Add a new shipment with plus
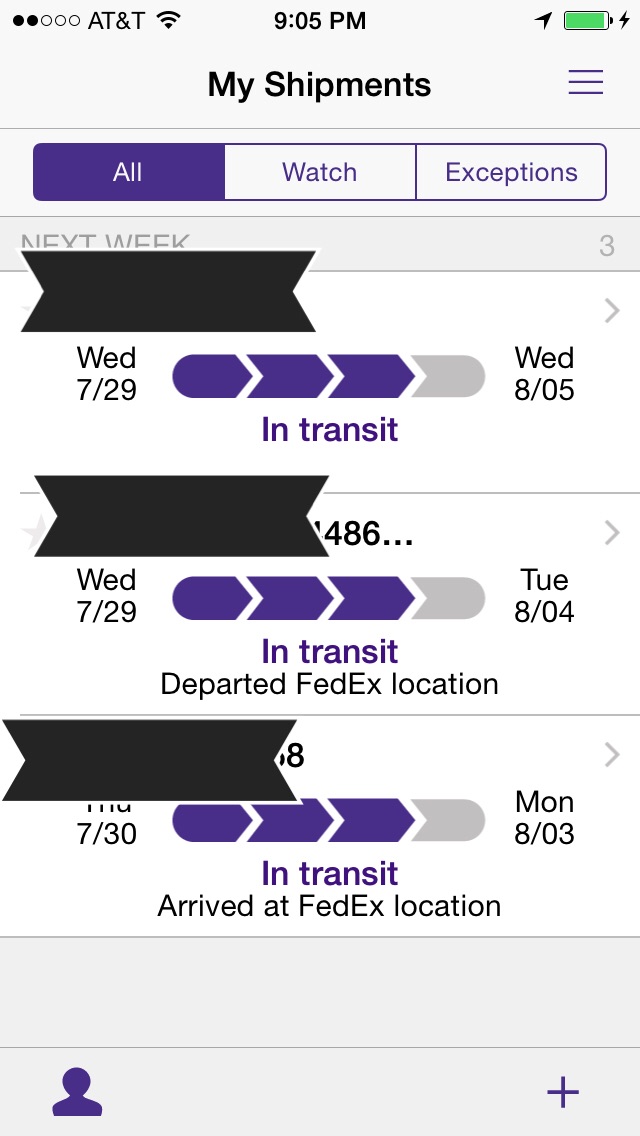The height and width of the screenshot is (1136, 640). point(562,1092)
